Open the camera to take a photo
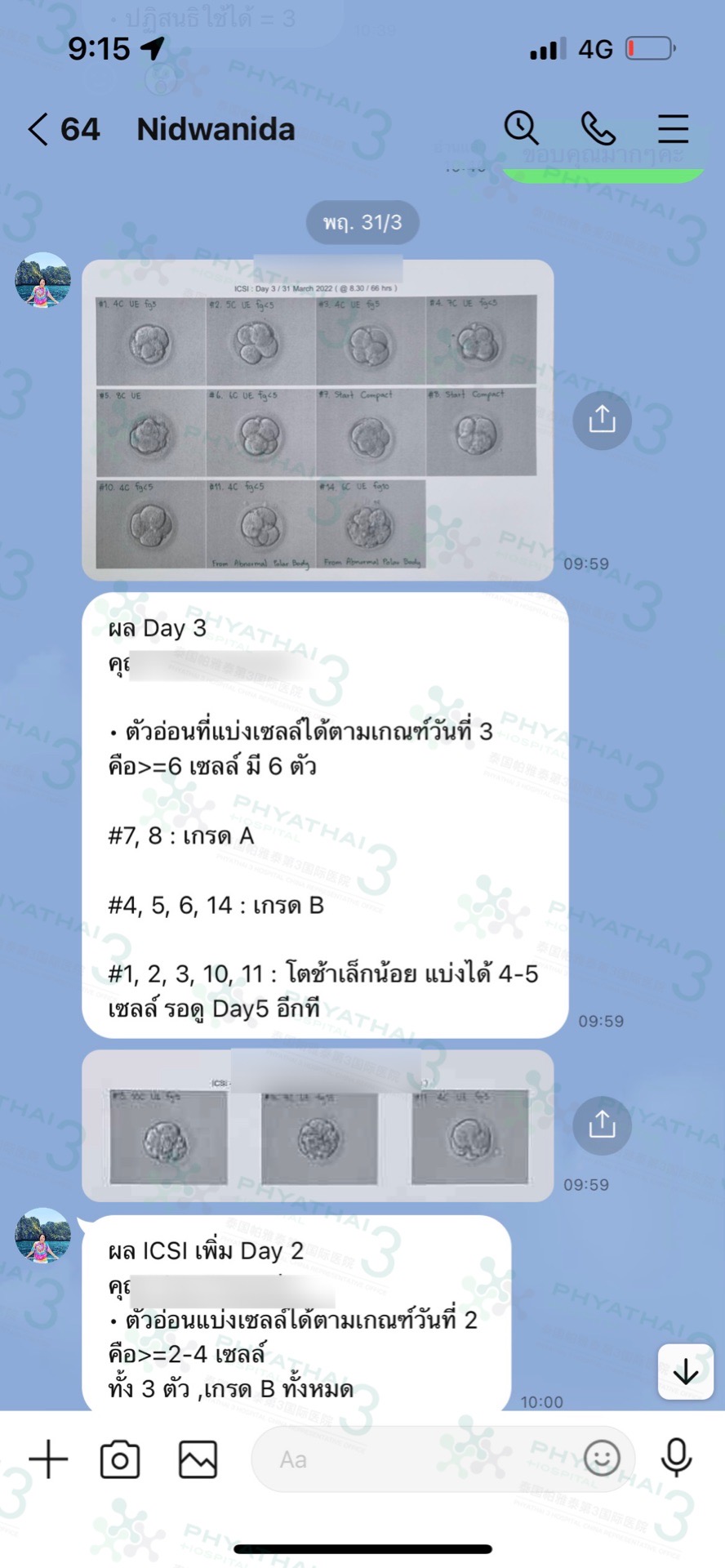Screen dimensions: 725x1568 (x=120, y=1459)
